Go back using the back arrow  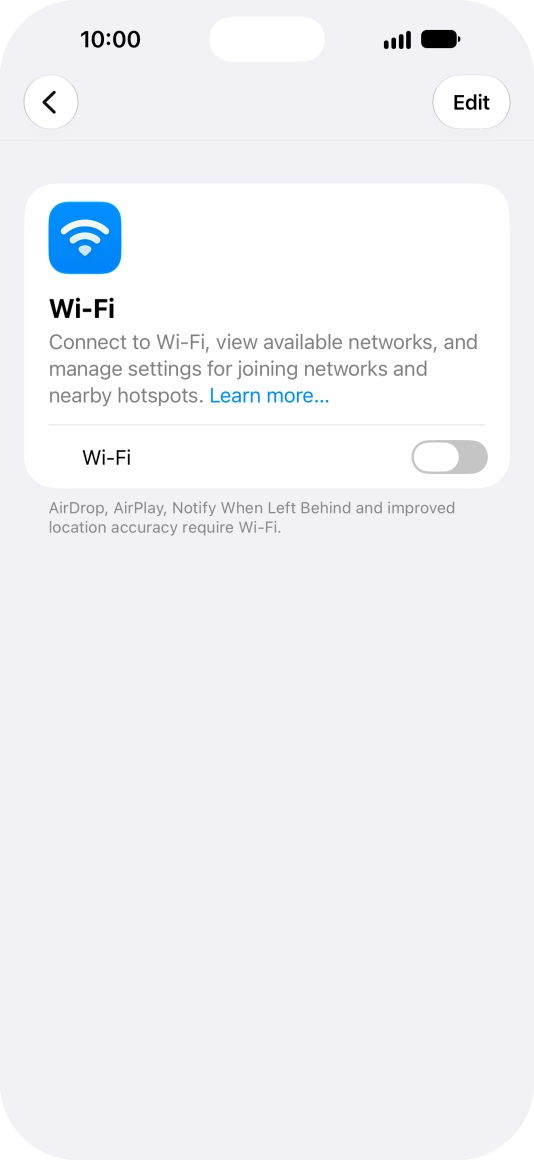tap(51, 102)
